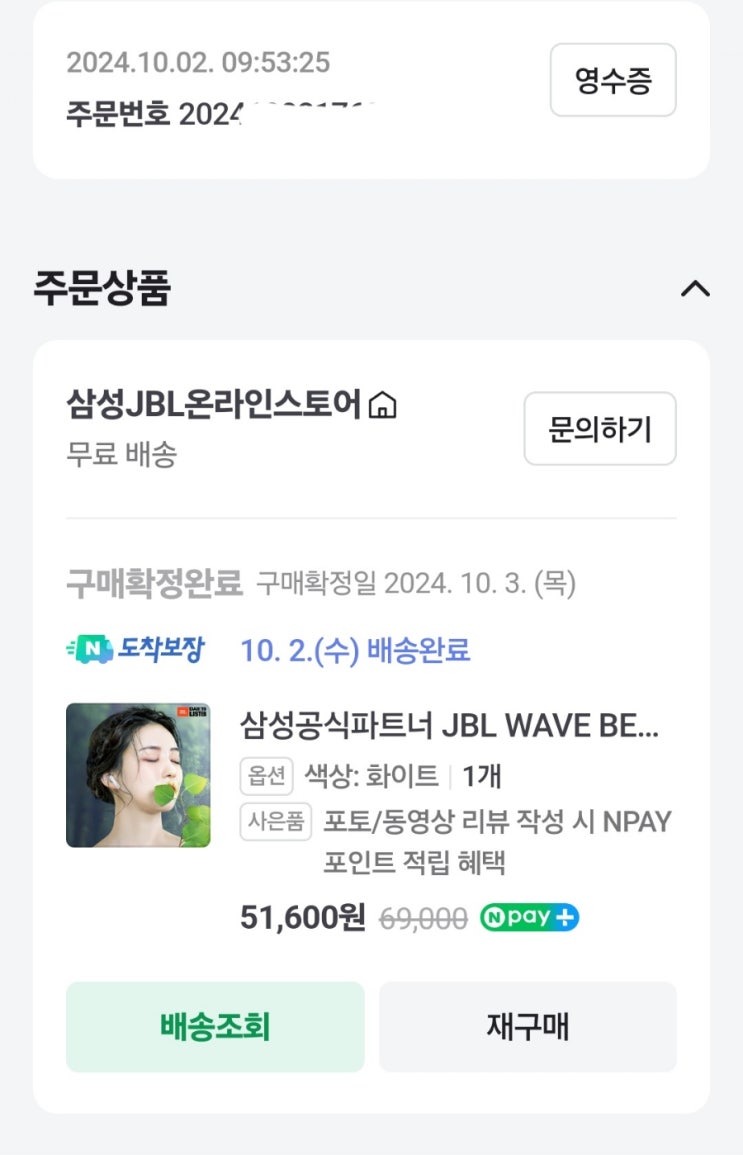Open the JBL WAVE product thumbnail

[x=138, y=775]
